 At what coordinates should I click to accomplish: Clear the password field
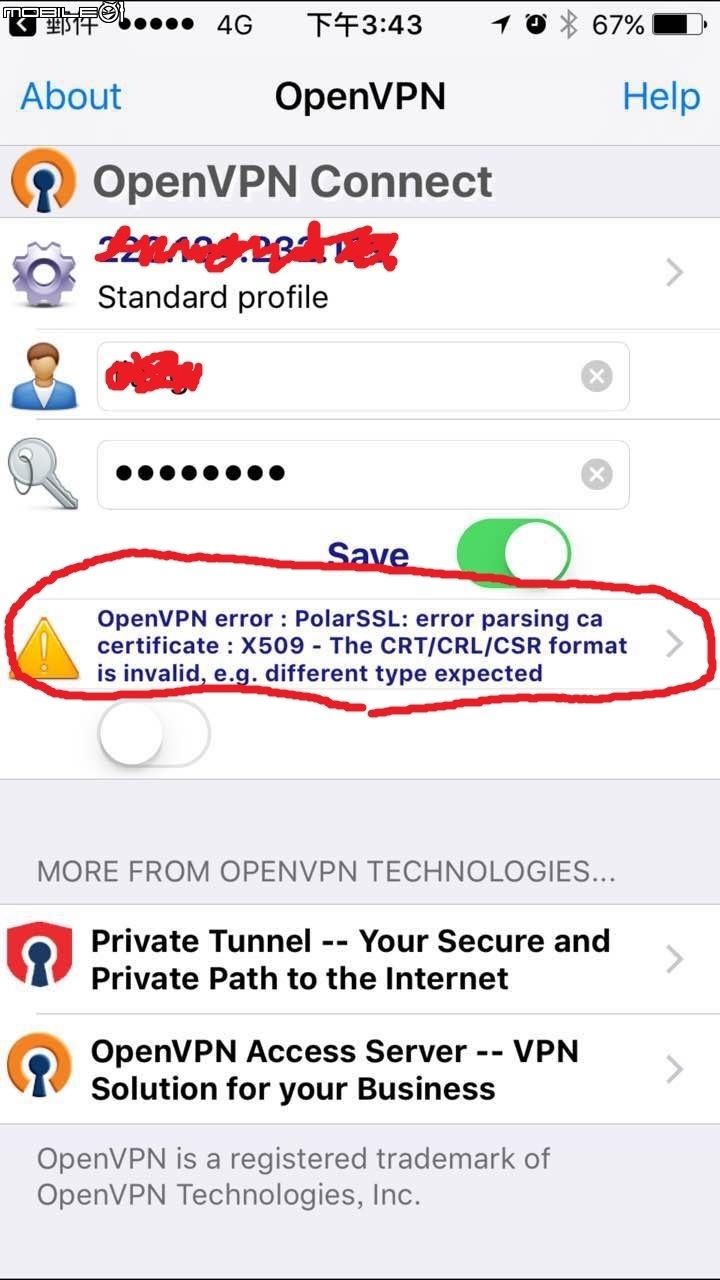[x=597, y=474]
